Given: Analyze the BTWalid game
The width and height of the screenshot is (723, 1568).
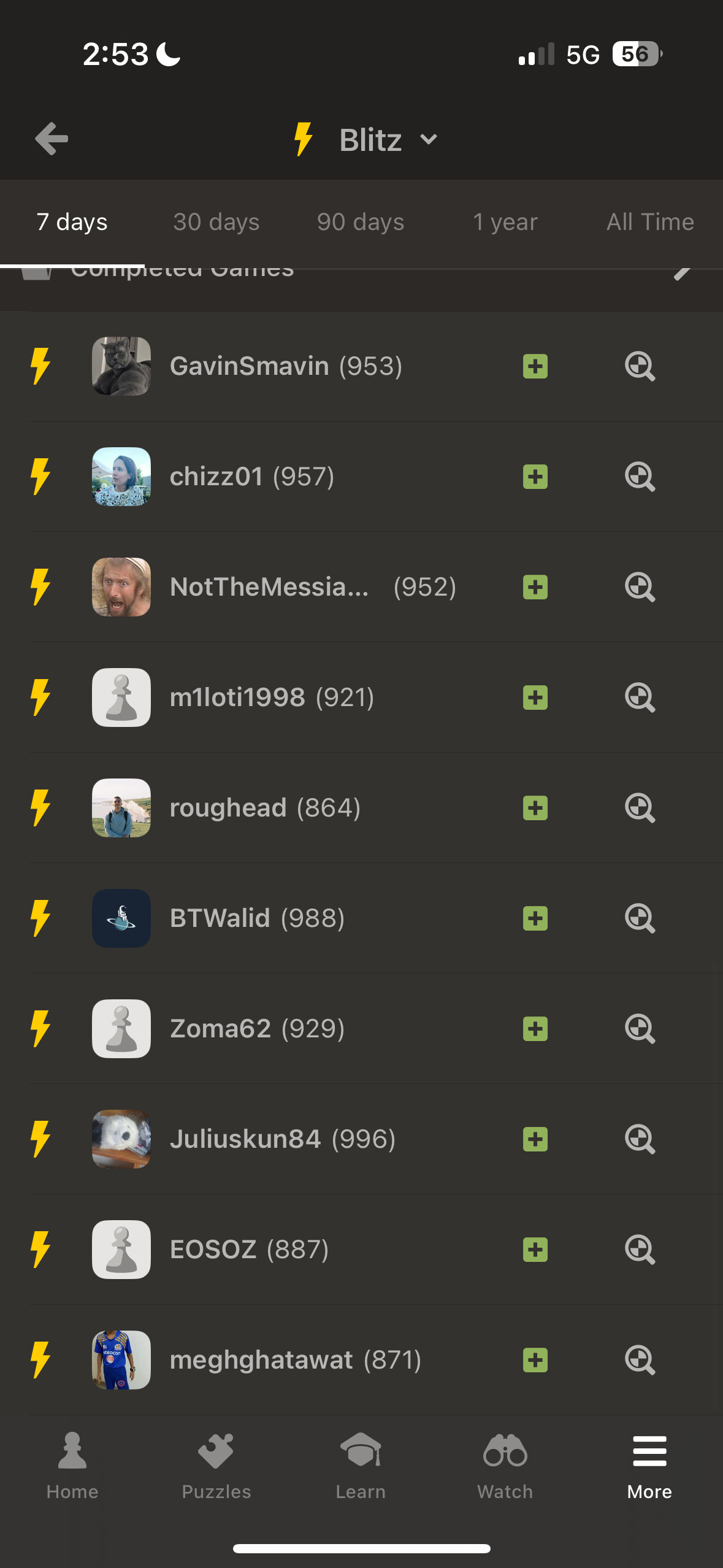Looking at the screenshot, I should click(640, 918).
